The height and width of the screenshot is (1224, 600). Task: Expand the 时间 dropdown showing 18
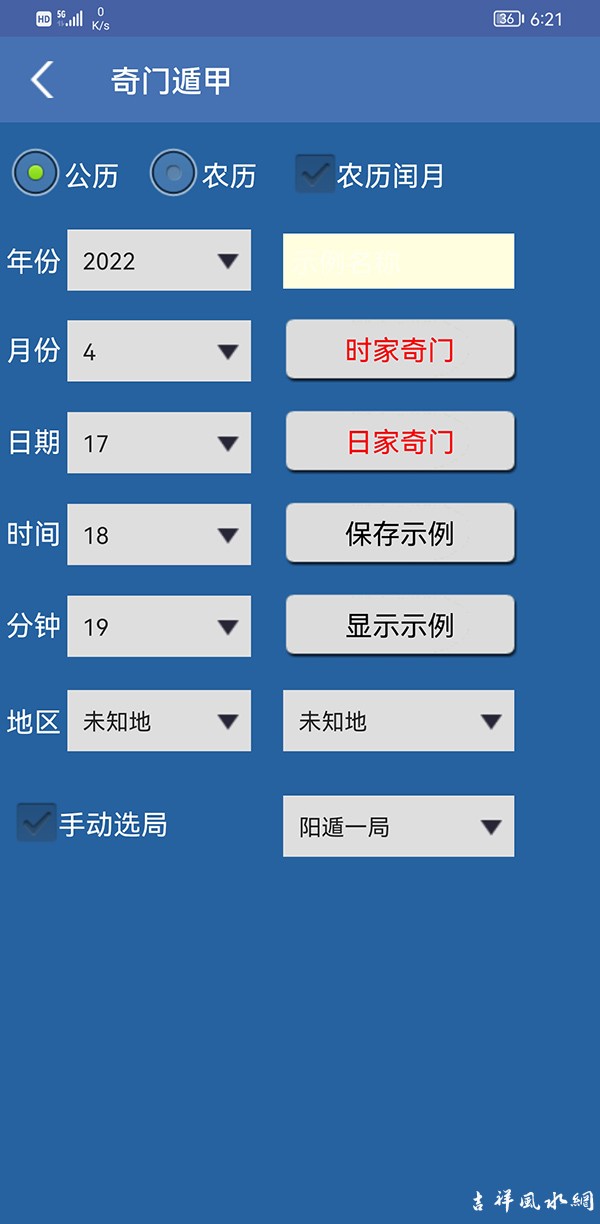(159, 535)
